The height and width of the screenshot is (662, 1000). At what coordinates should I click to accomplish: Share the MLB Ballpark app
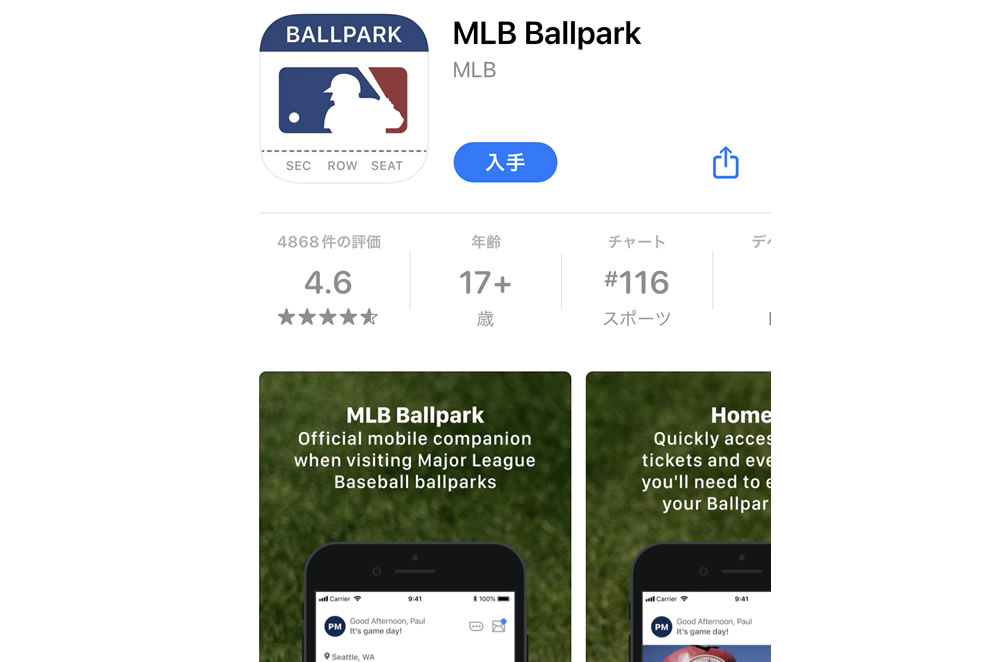725,163
